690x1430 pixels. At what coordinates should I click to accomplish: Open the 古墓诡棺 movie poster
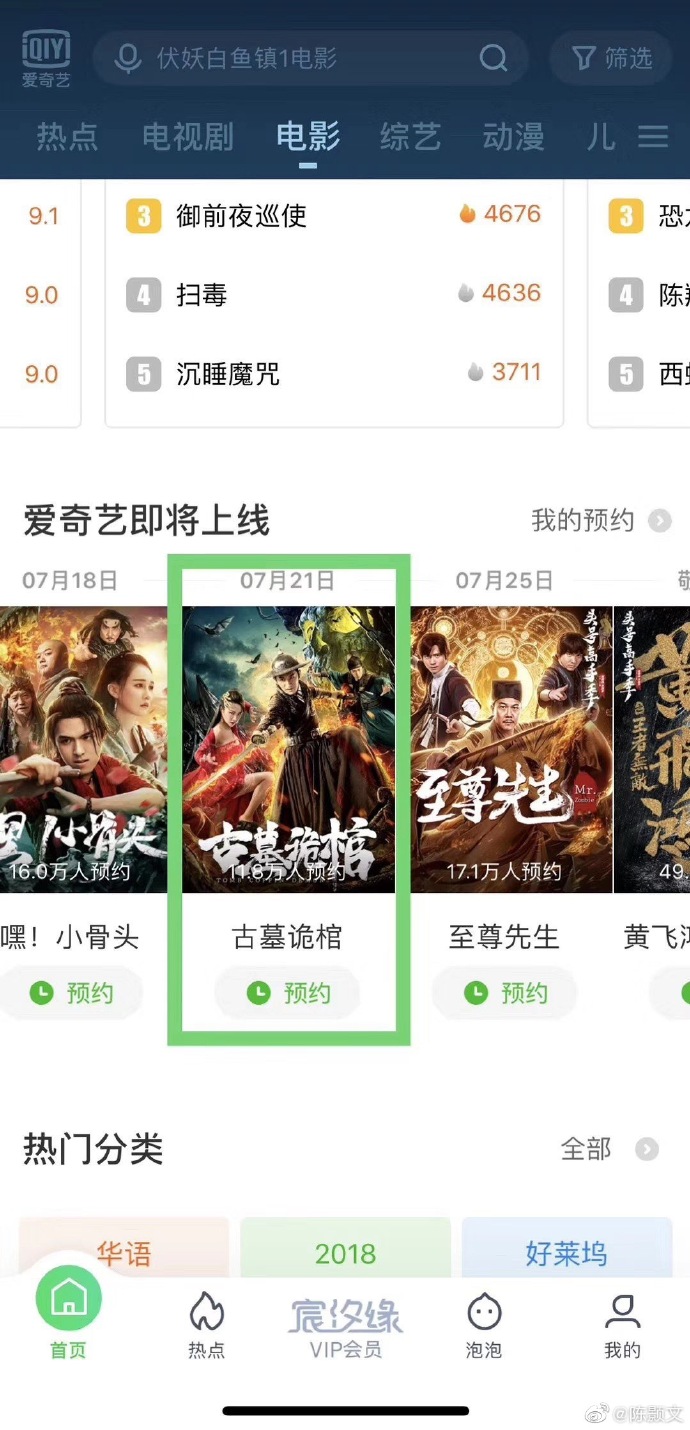coord(289,748)
